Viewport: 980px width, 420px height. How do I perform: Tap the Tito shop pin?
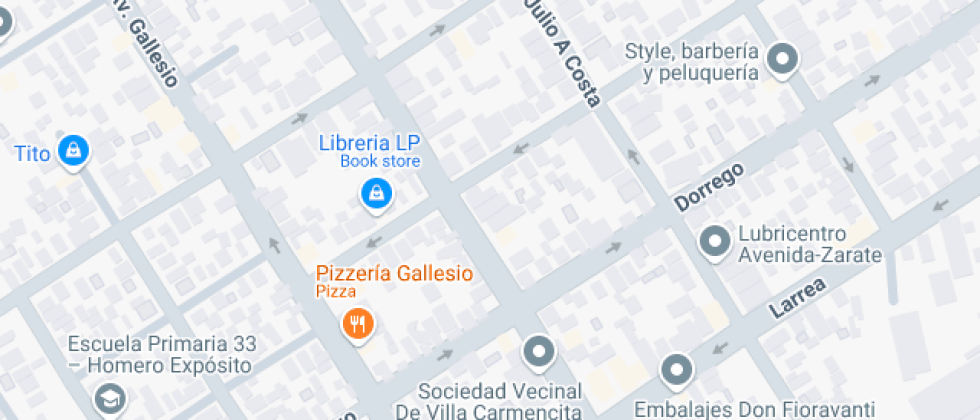pos(73,151)
